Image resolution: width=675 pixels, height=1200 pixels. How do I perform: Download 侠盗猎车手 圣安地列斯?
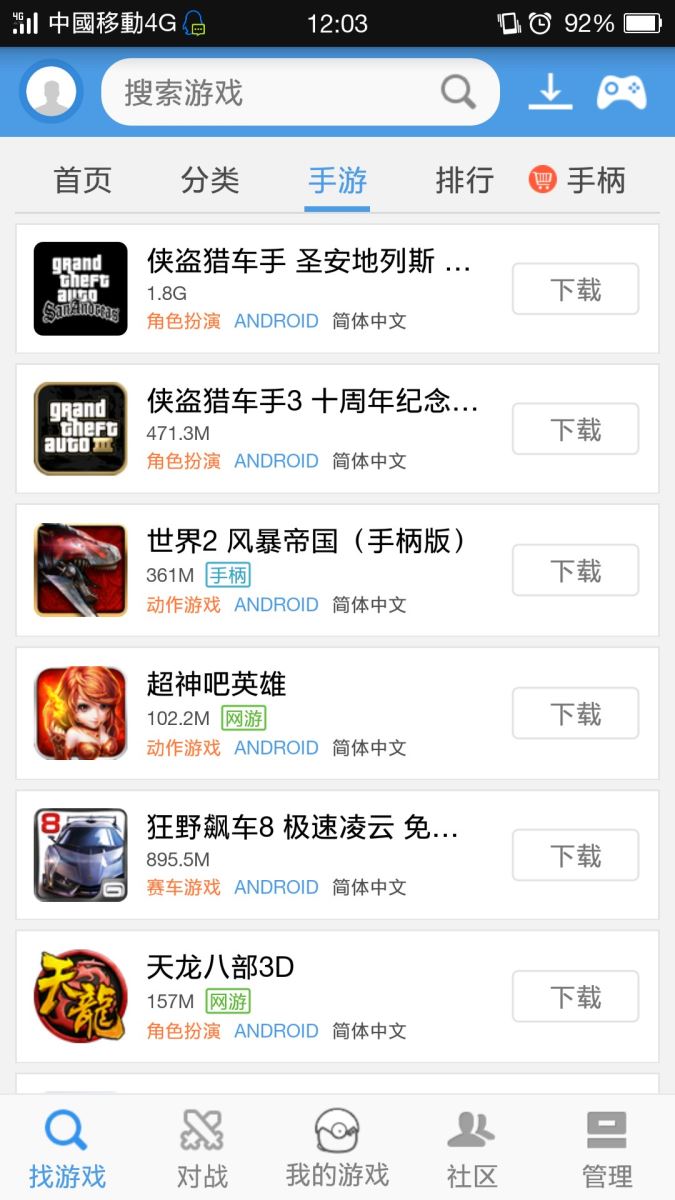(x=575, y=290)
